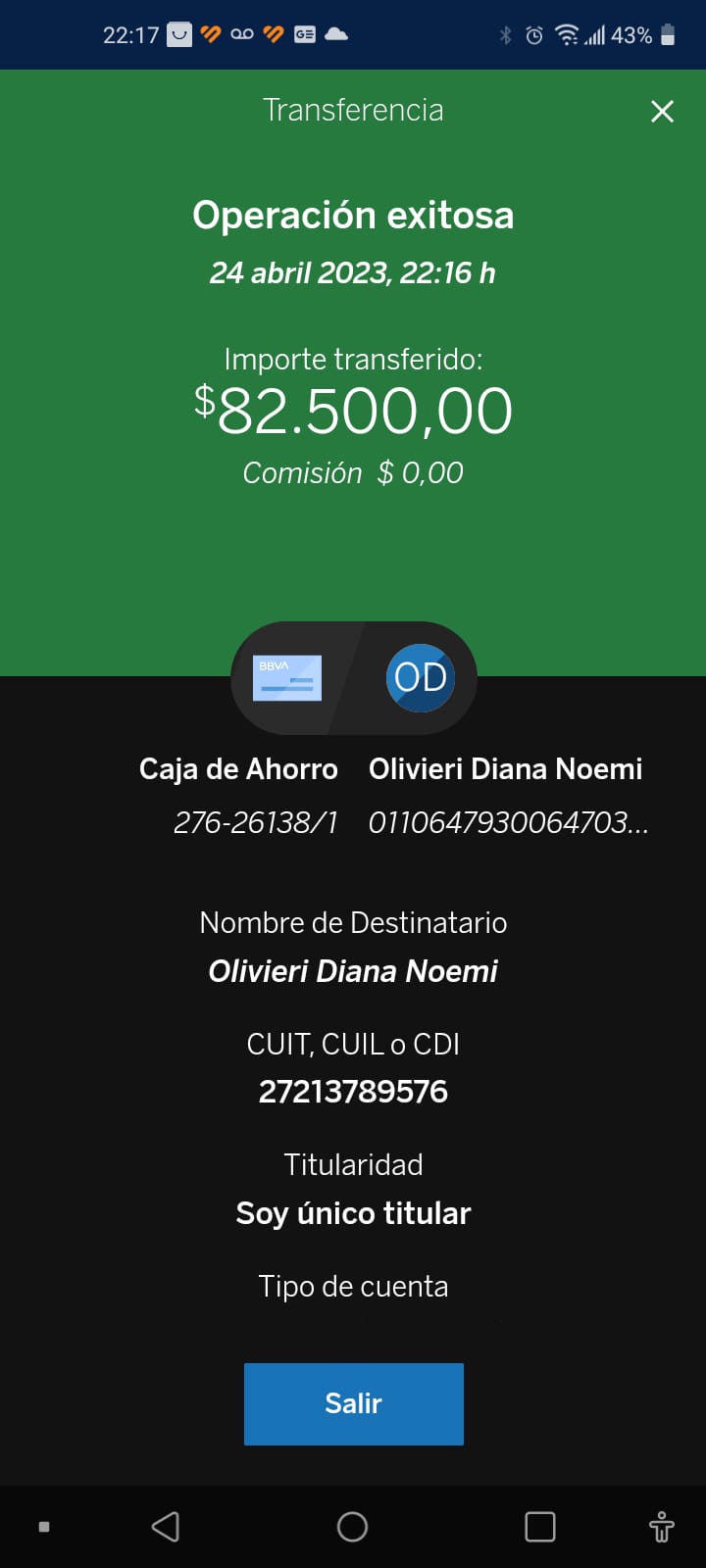This screenshot has height=1568, width=706.
Task: Go back using the system back button
Action: coord(166,1527)
